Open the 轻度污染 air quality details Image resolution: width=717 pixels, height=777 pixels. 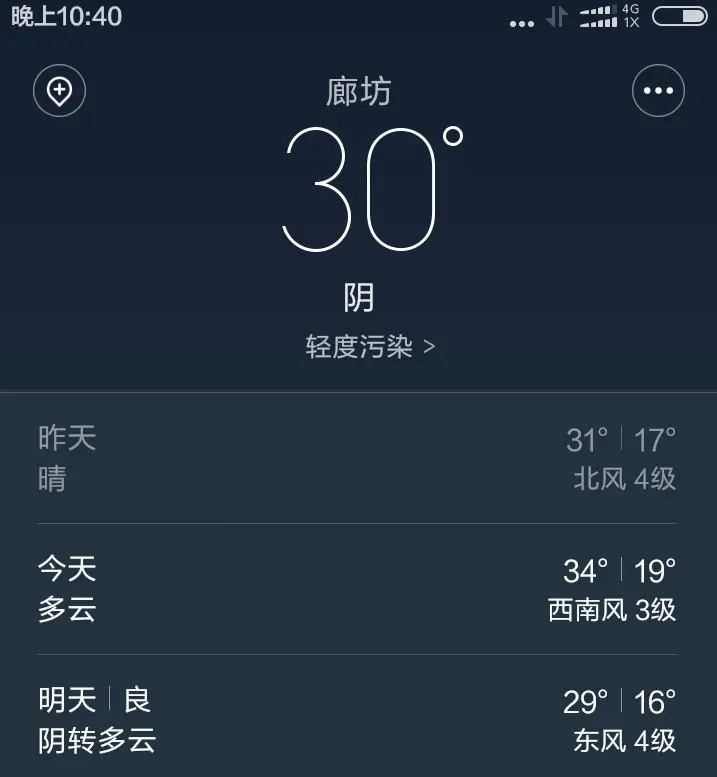click(370, 347)
